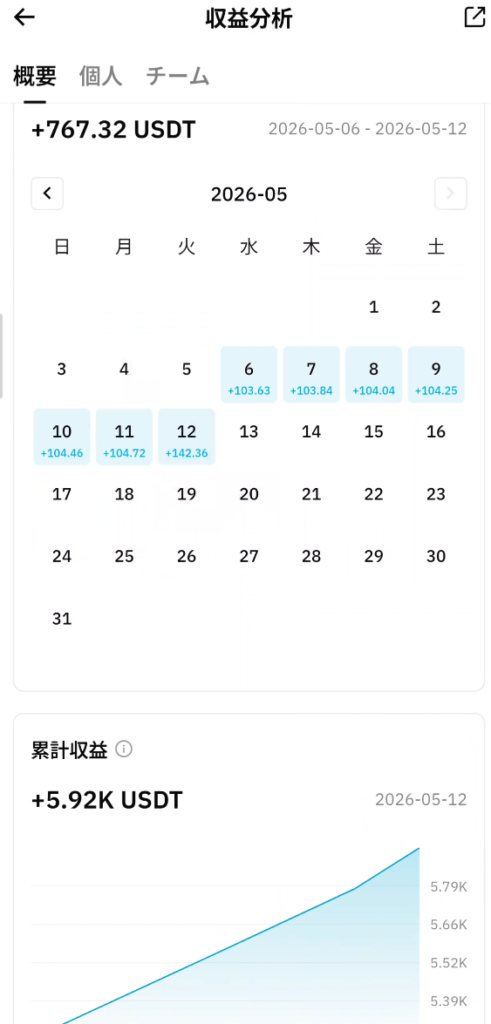Choose day 10 on the calendar

point(61,437)
